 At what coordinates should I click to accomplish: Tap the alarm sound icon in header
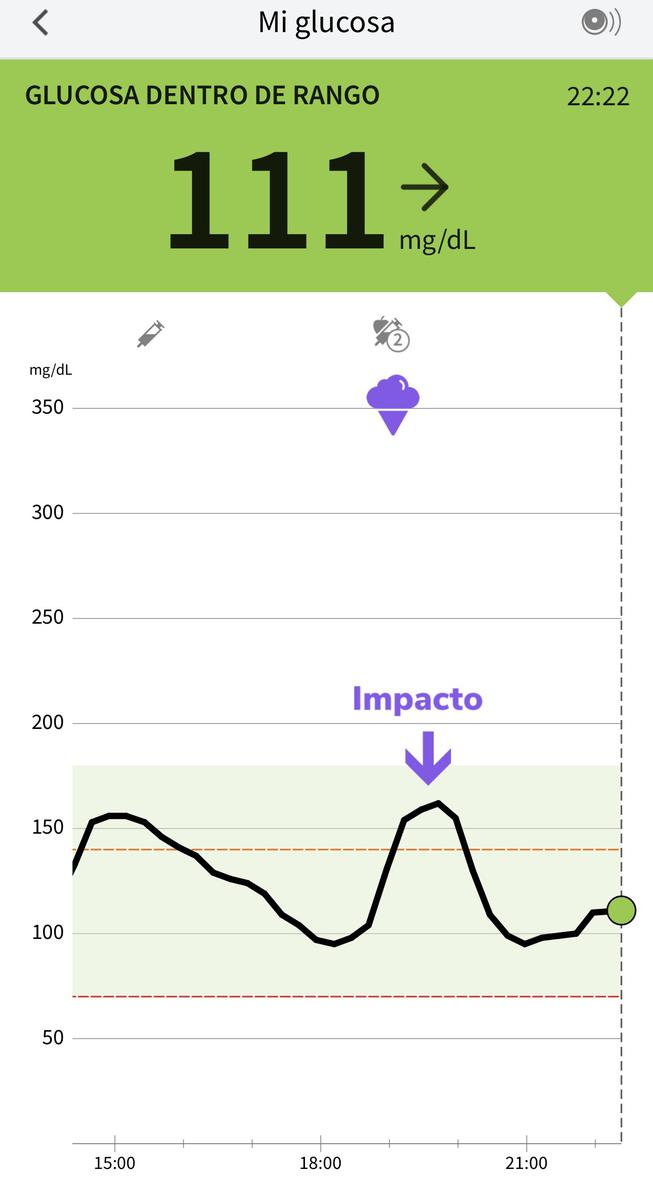(601, 22)
